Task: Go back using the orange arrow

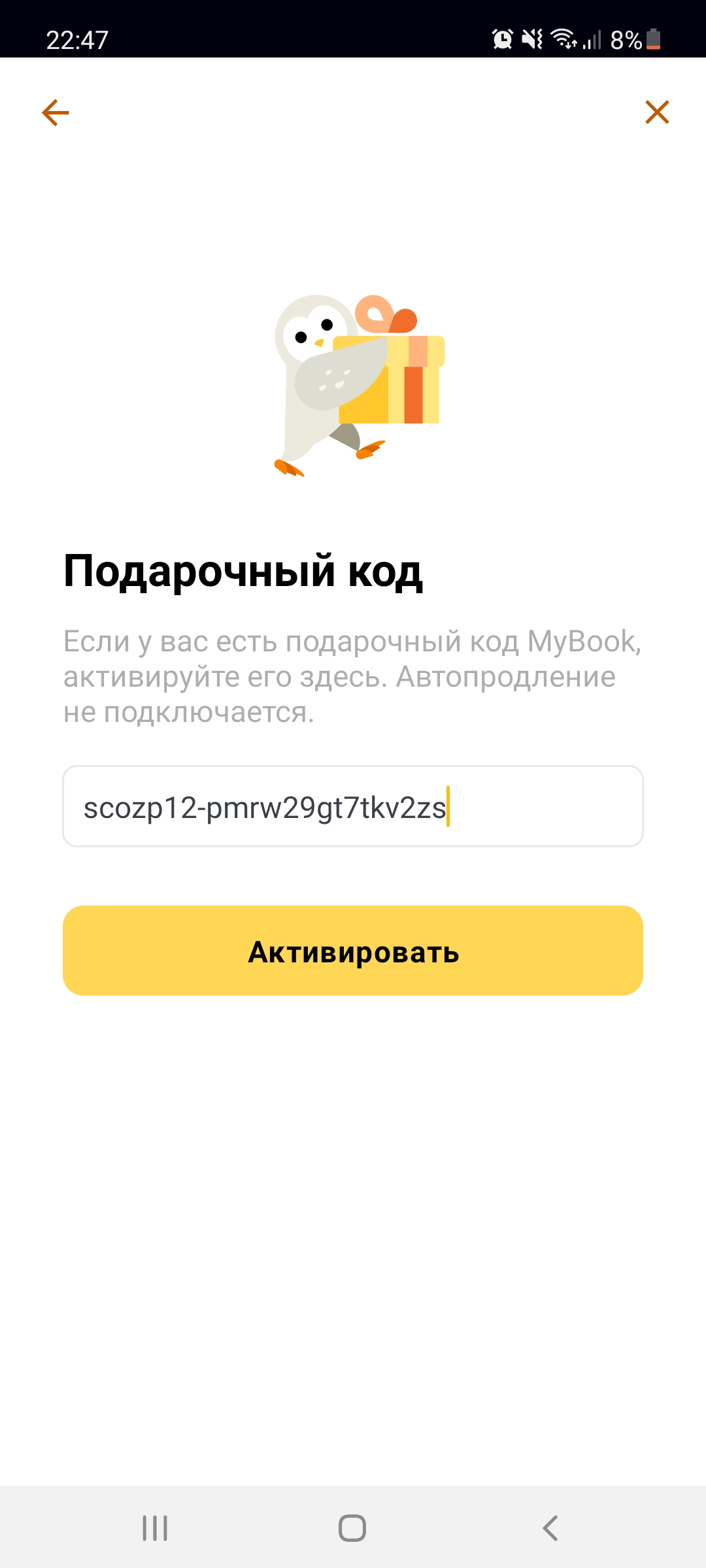Action: 56,112
